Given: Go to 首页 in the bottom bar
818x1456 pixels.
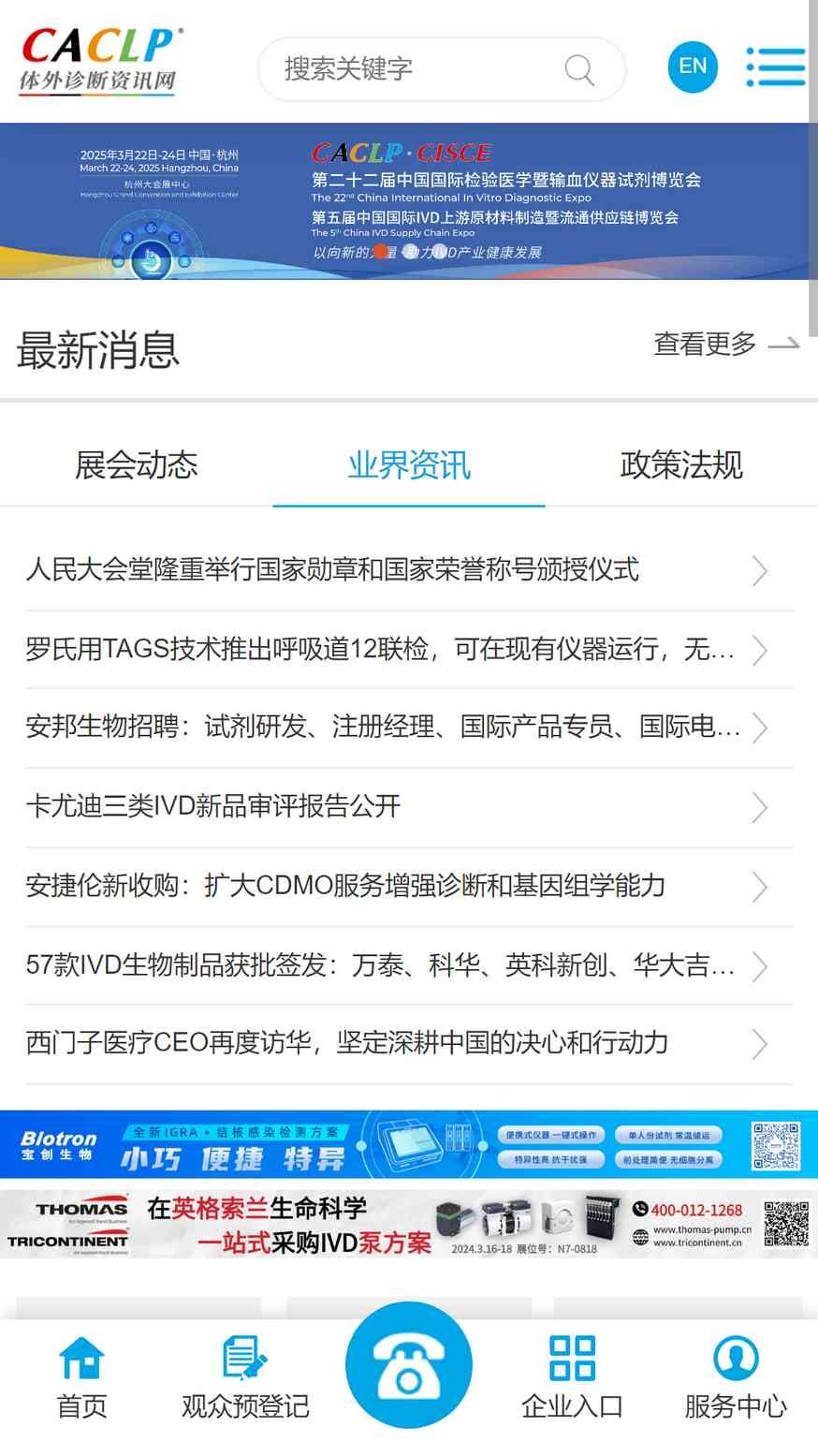Looking at the screenshot, I should coord(81,1378).
